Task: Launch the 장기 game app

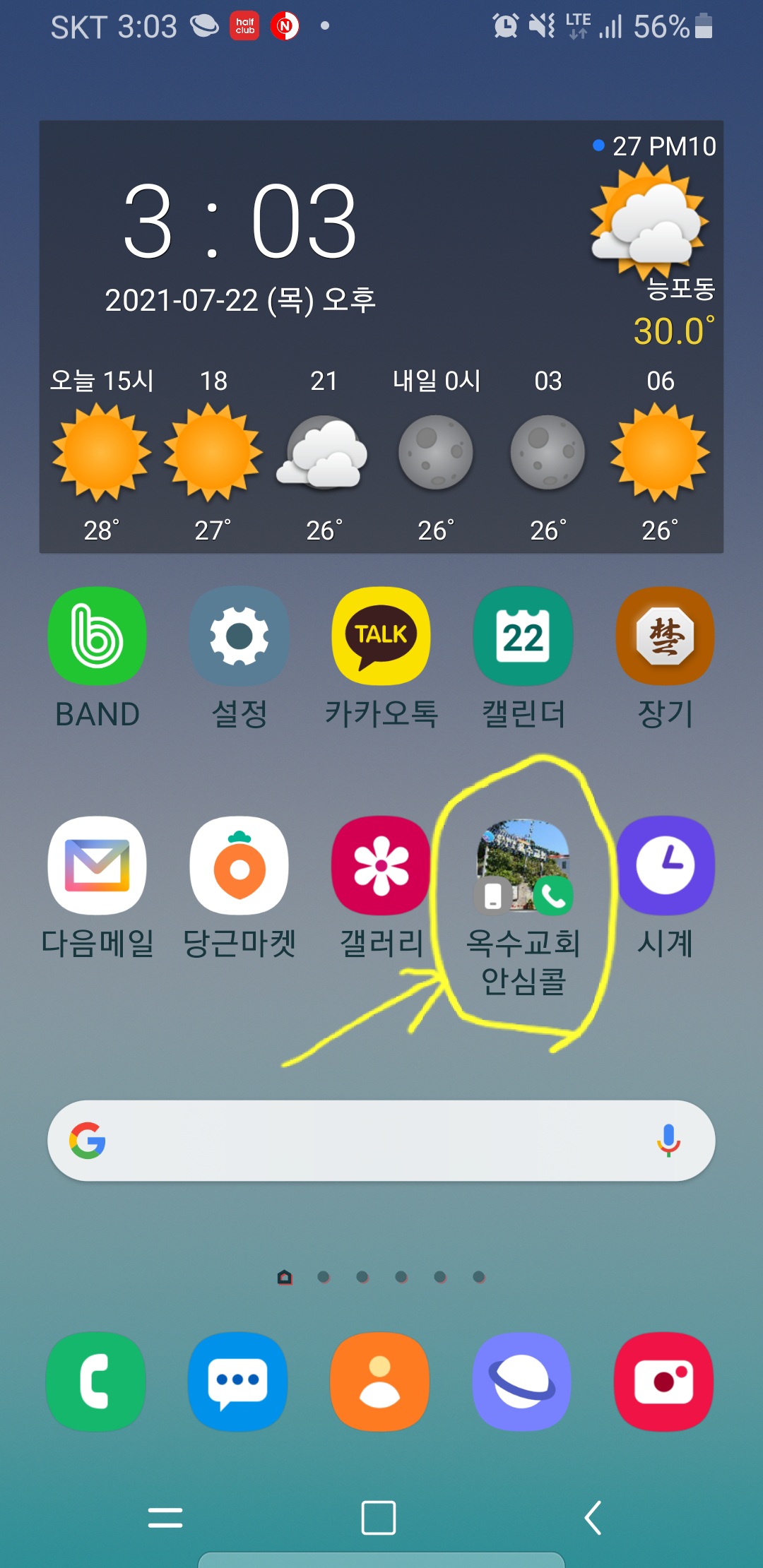Action: click(666, 636)
